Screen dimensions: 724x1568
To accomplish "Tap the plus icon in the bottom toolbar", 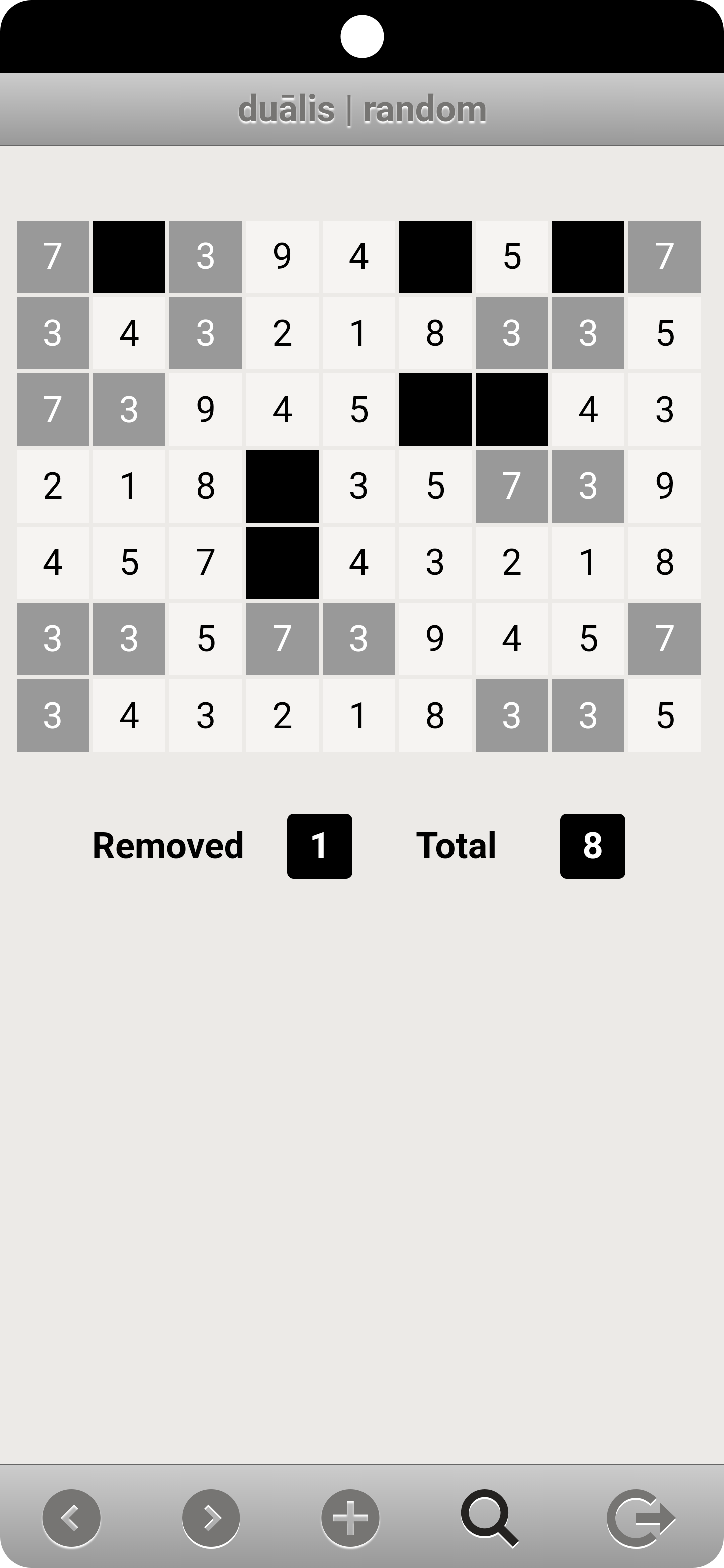I will coord(350,1518).
